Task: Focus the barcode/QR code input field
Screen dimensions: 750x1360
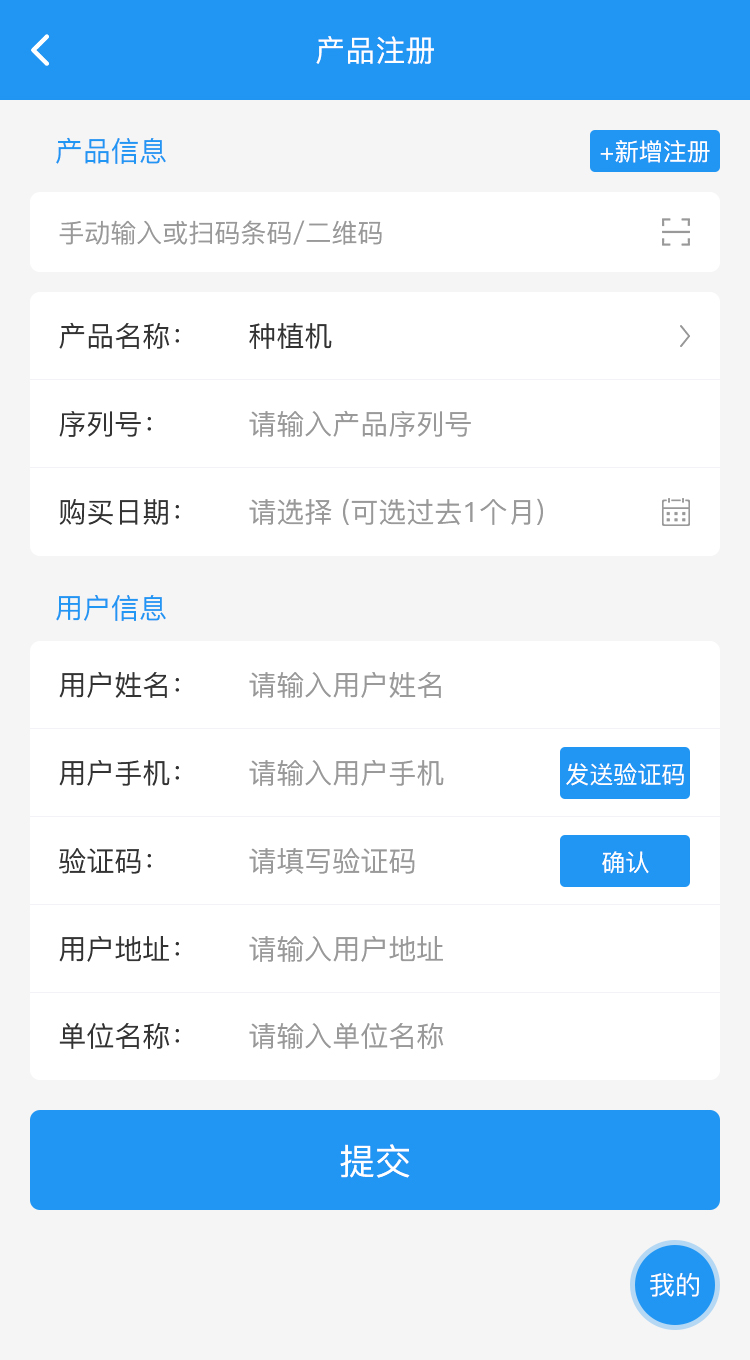Action: click(340, 233)
